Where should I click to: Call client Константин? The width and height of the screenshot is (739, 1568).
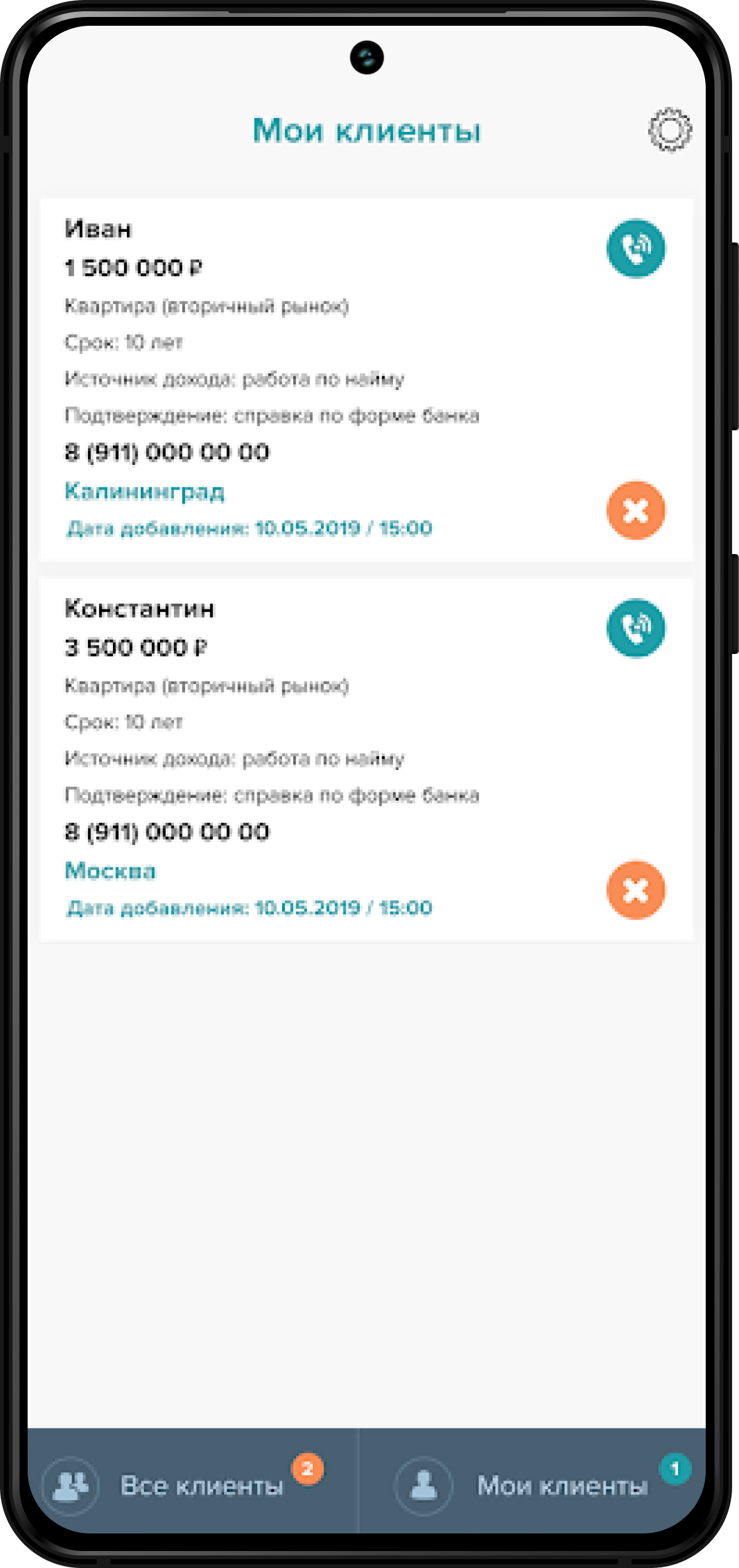tap(635, 628)
